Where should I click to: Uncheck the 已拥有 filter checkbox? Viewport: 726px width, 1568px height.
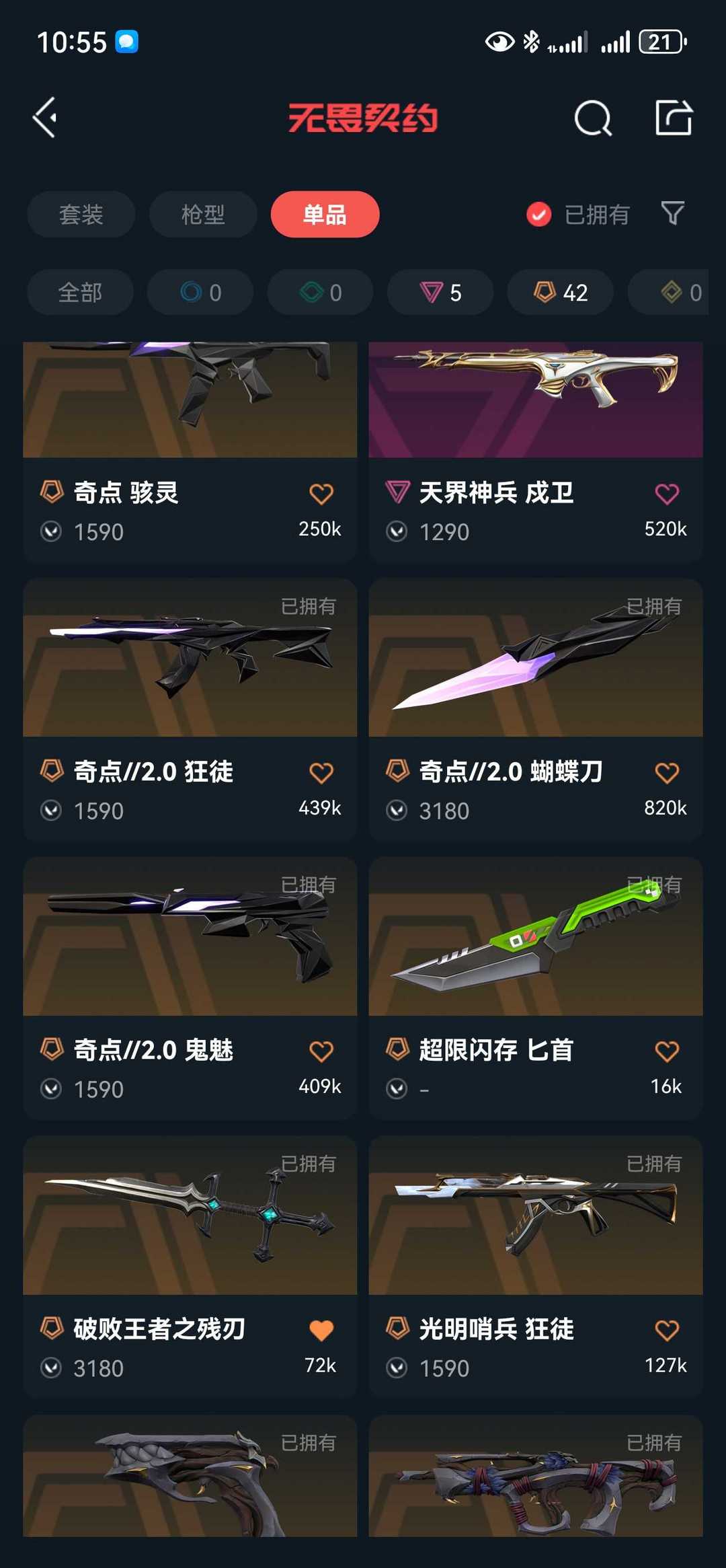[x=538, y=215]
